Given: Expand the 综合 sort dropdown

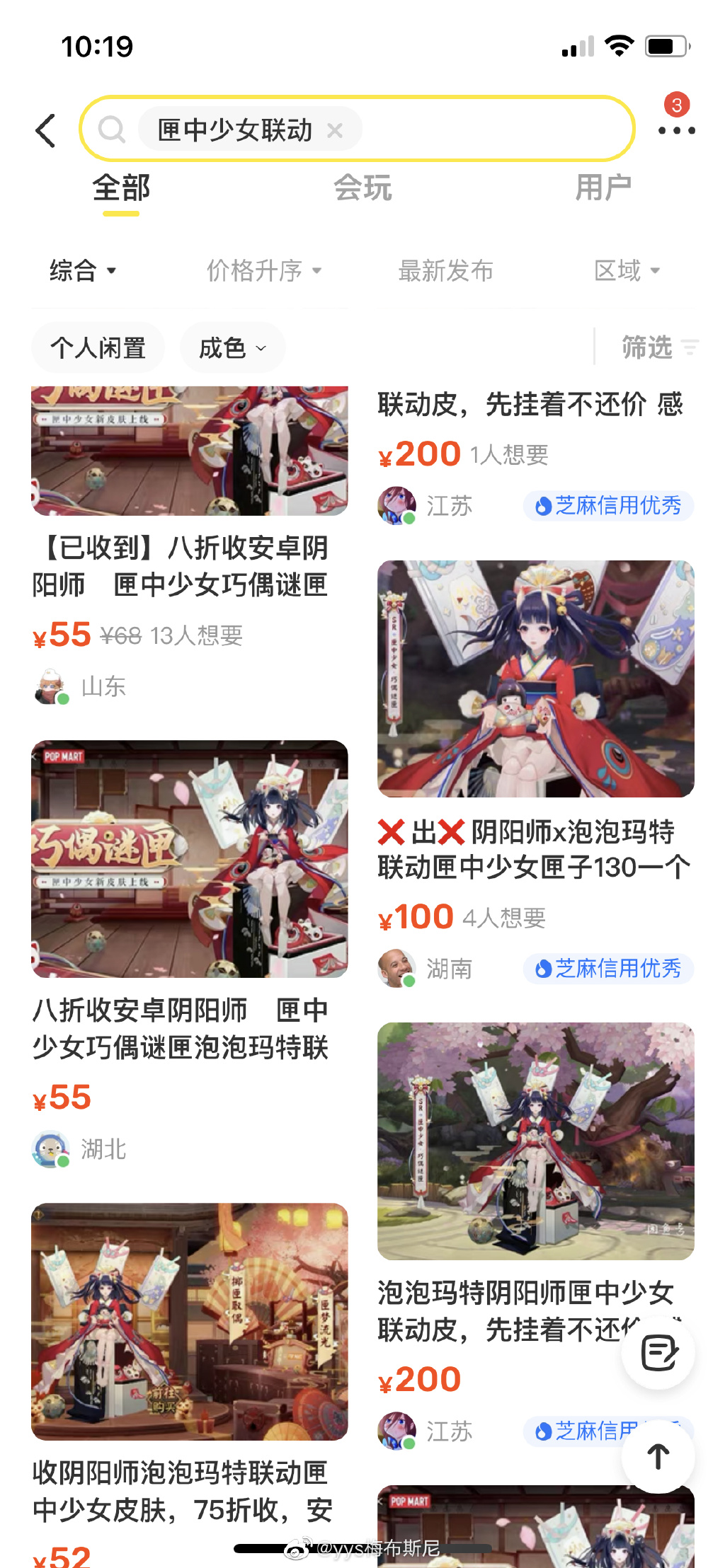Looking at the screenshot, I should point(83,270).
